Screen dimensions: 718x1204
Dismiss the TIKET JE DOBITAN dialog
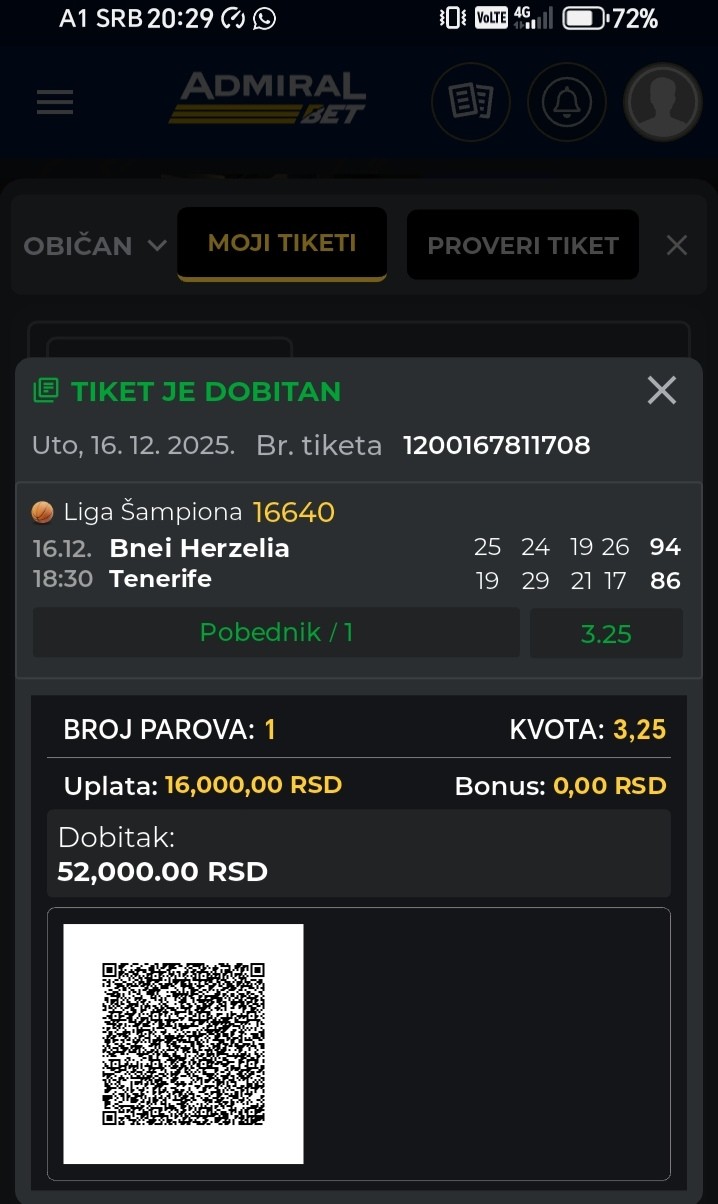[662, 390]
